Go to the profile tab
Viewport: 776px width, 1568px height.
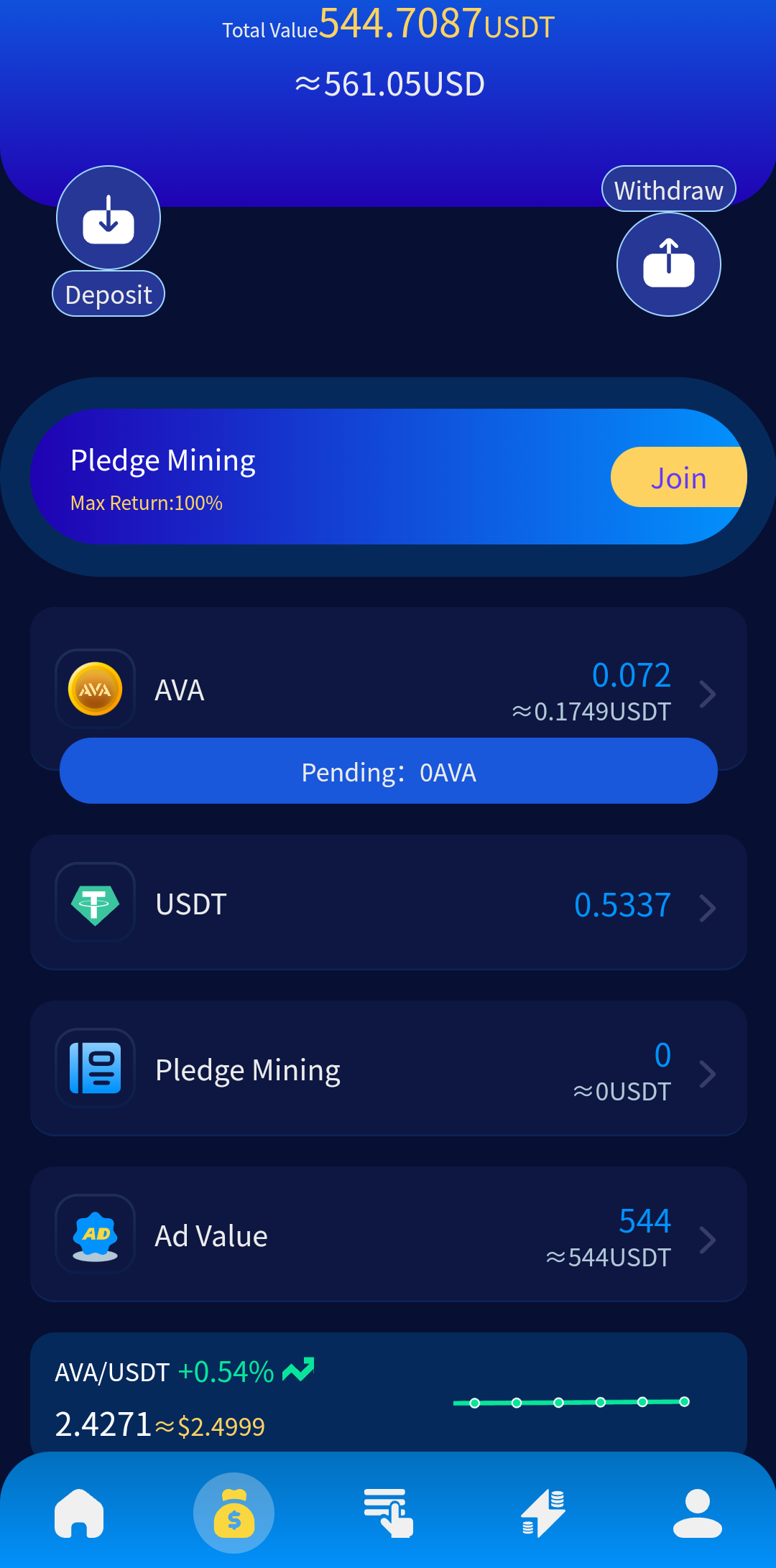(697, 1513)
